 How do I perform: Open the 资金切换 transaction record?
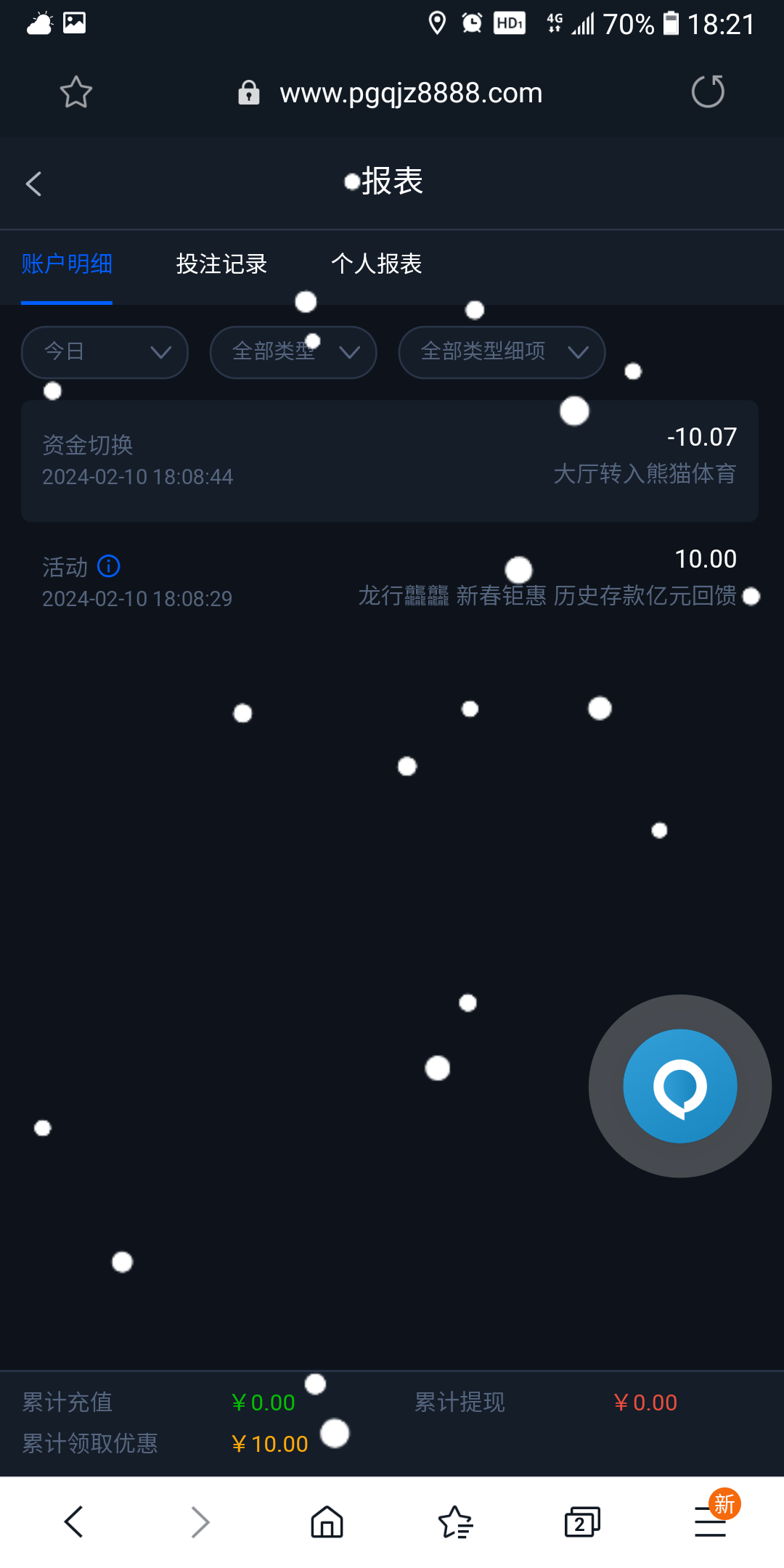coord(390,461)
